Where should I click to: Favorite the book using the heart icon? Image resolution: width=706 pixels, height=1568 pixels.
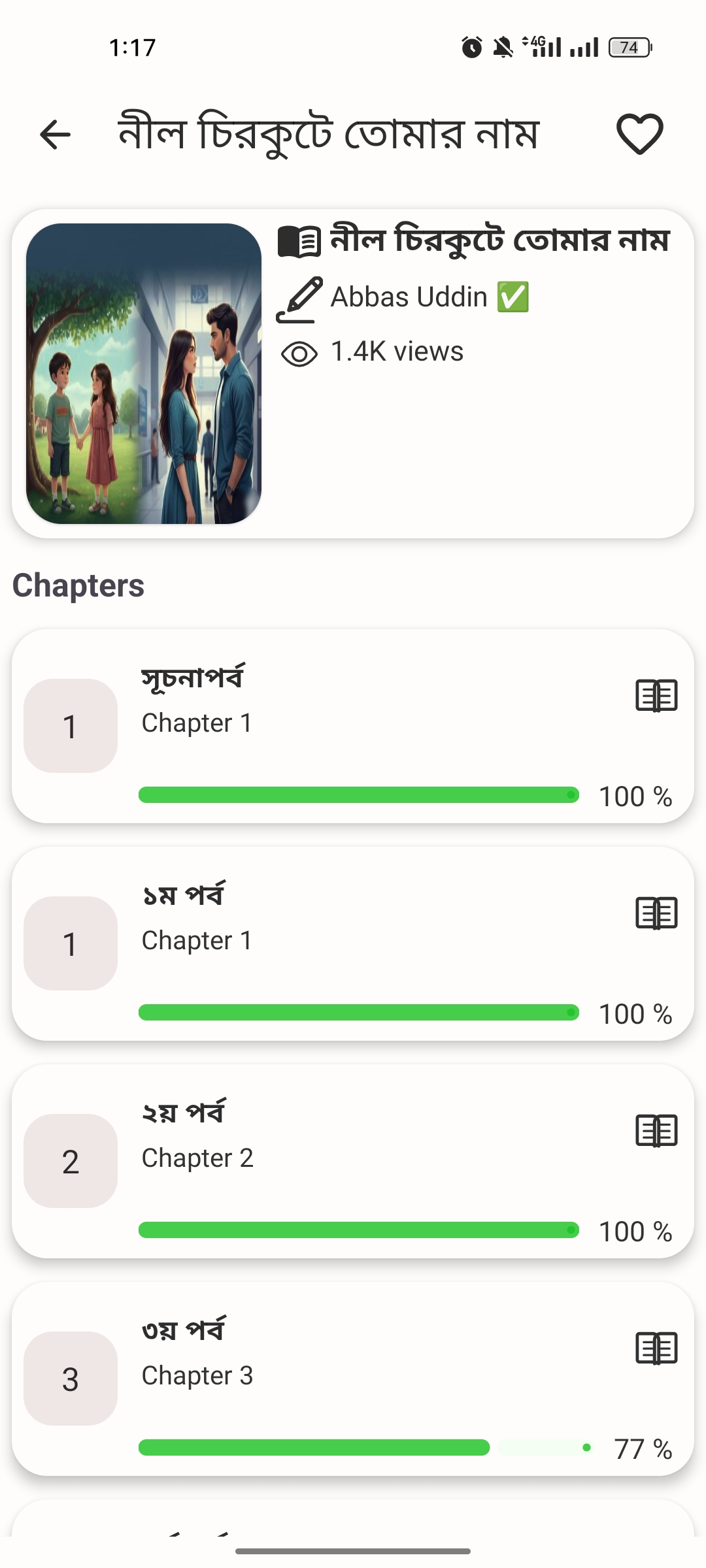click(639, 134)
